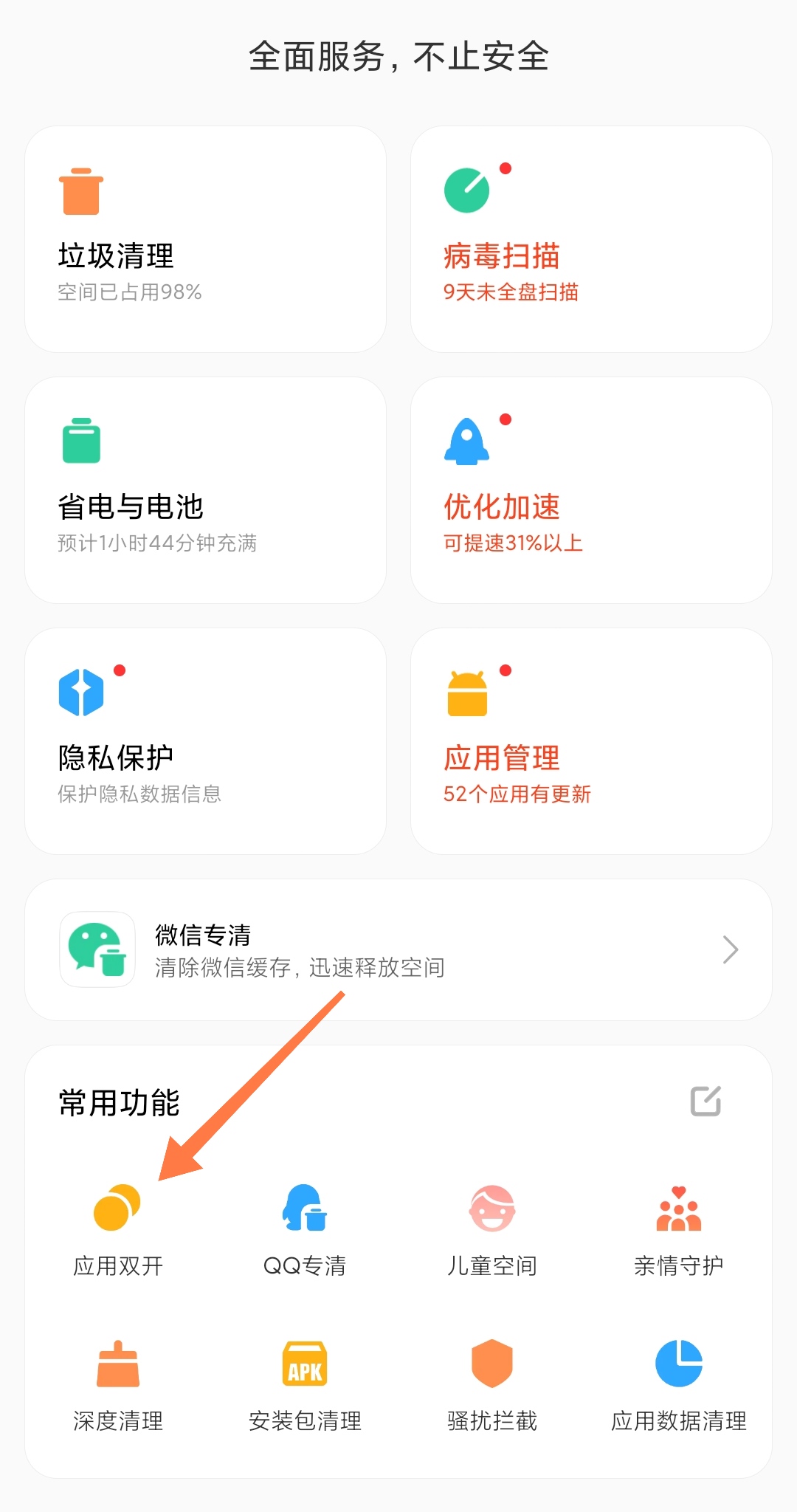Screen dimensions: 797x1512
Task: Open 骚扰拦截
Action: click(x=492, y=1384)
